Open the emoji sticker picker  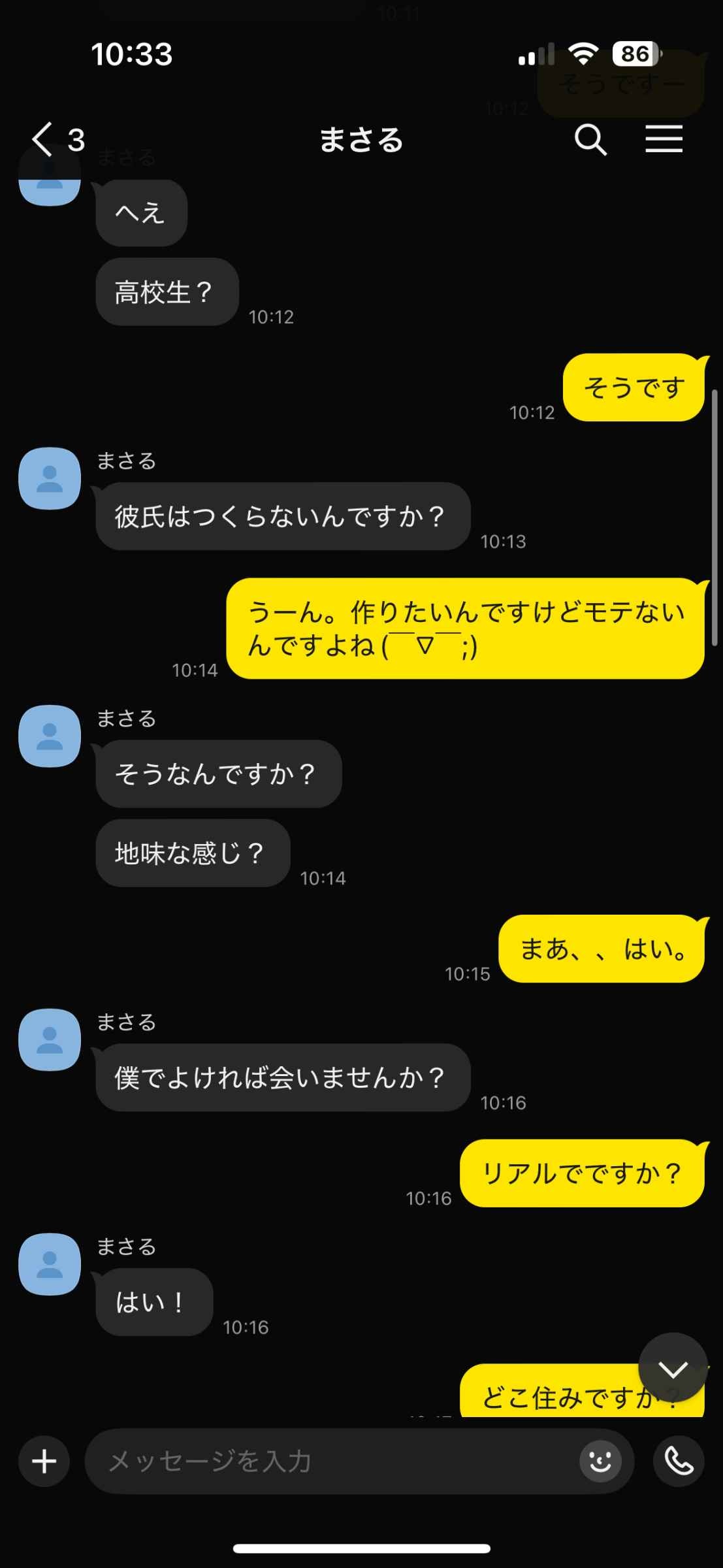pyautogui.click(x=600, y=1462)
